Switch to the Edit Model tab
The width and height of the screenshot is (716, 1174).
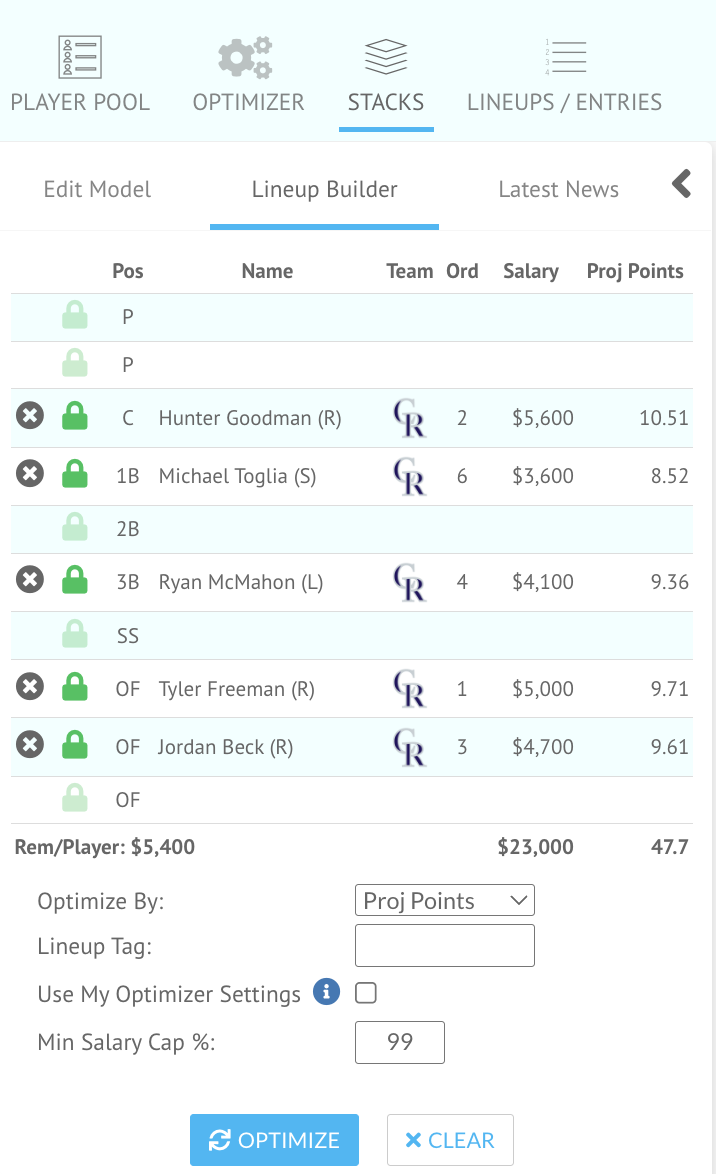point(97,189)
